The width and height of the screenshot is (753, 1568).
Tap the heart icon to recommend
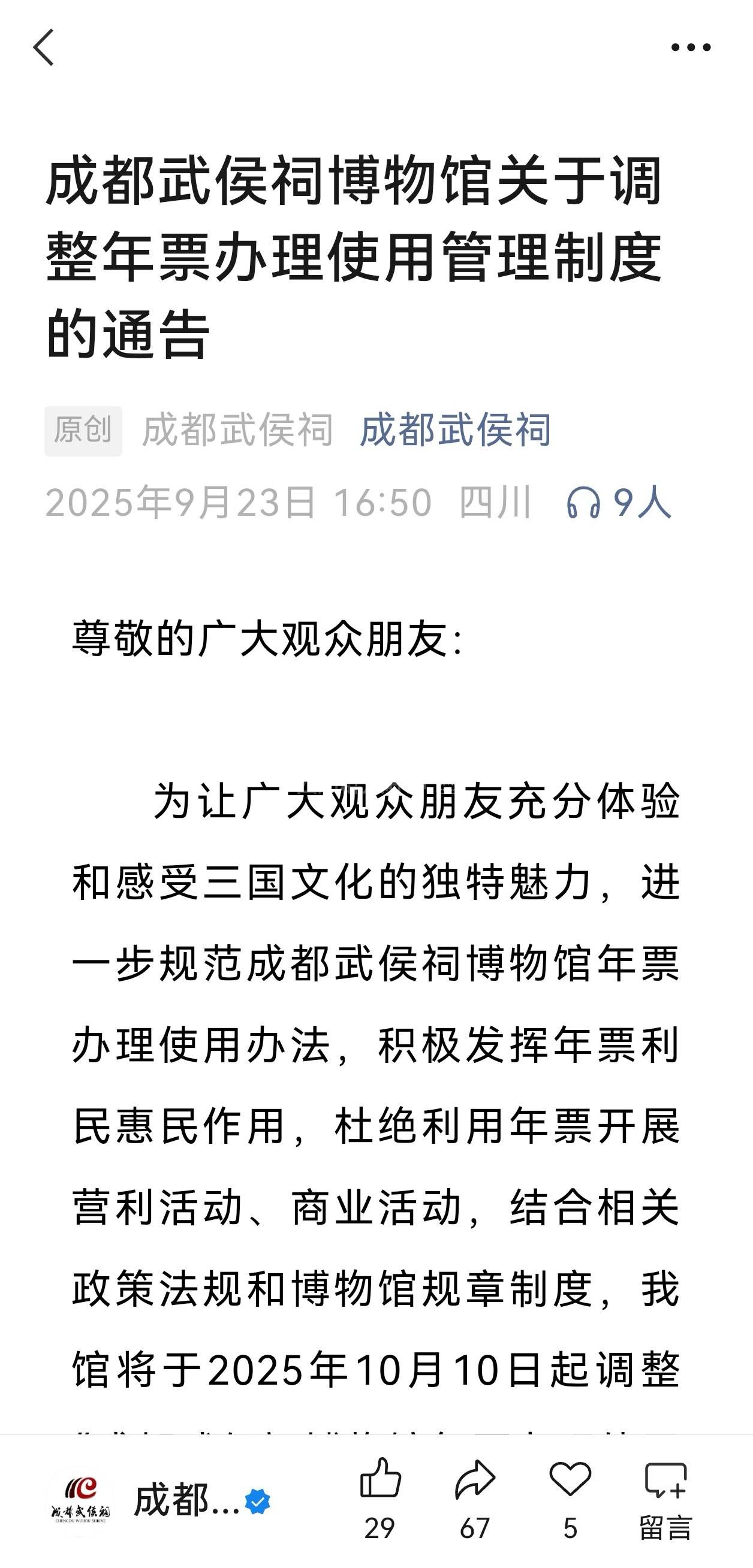click(570, 1481)
